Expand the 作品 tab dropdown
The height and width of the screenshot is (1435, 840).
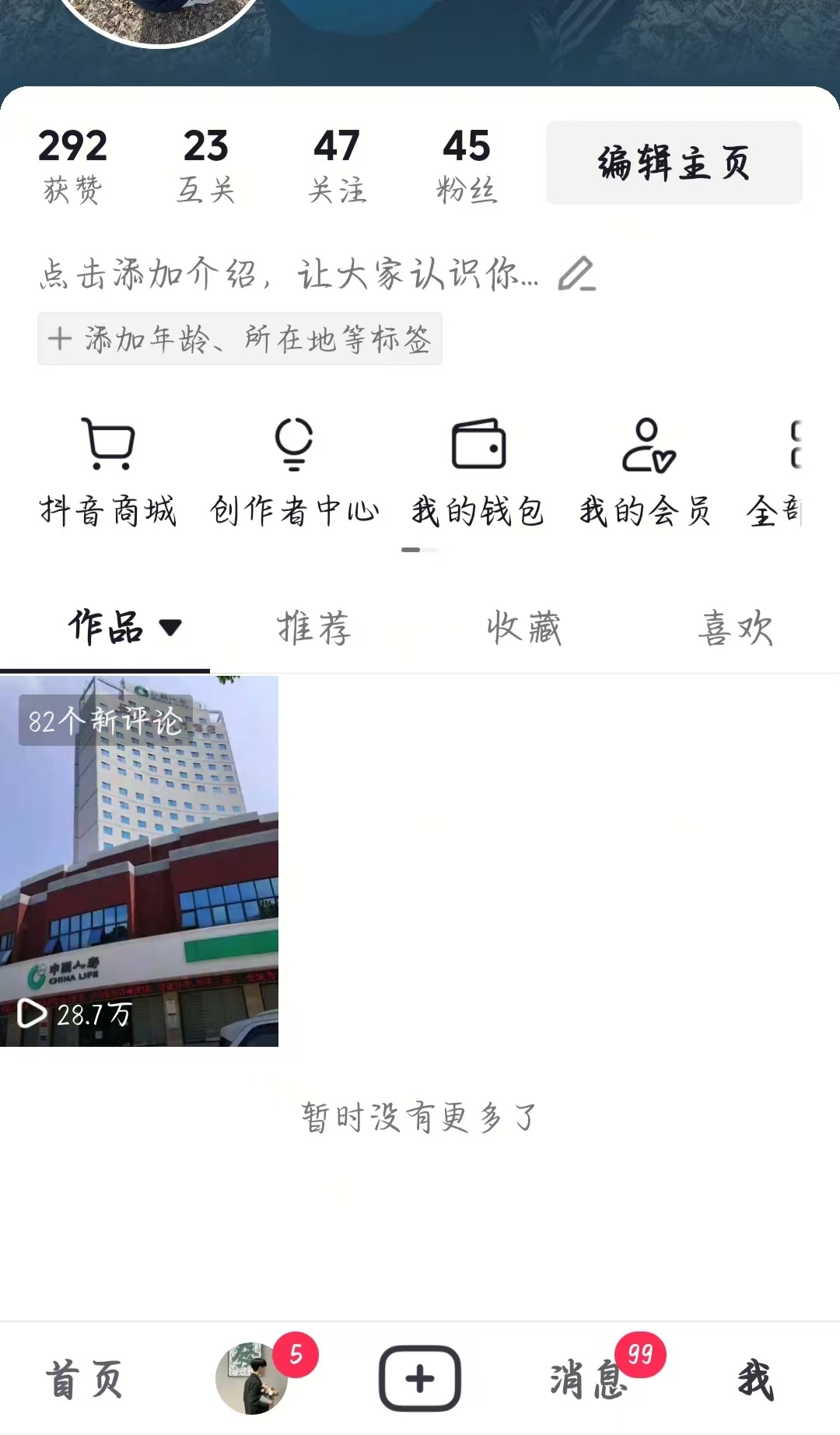pyautogui.click(x=170, y=627)
